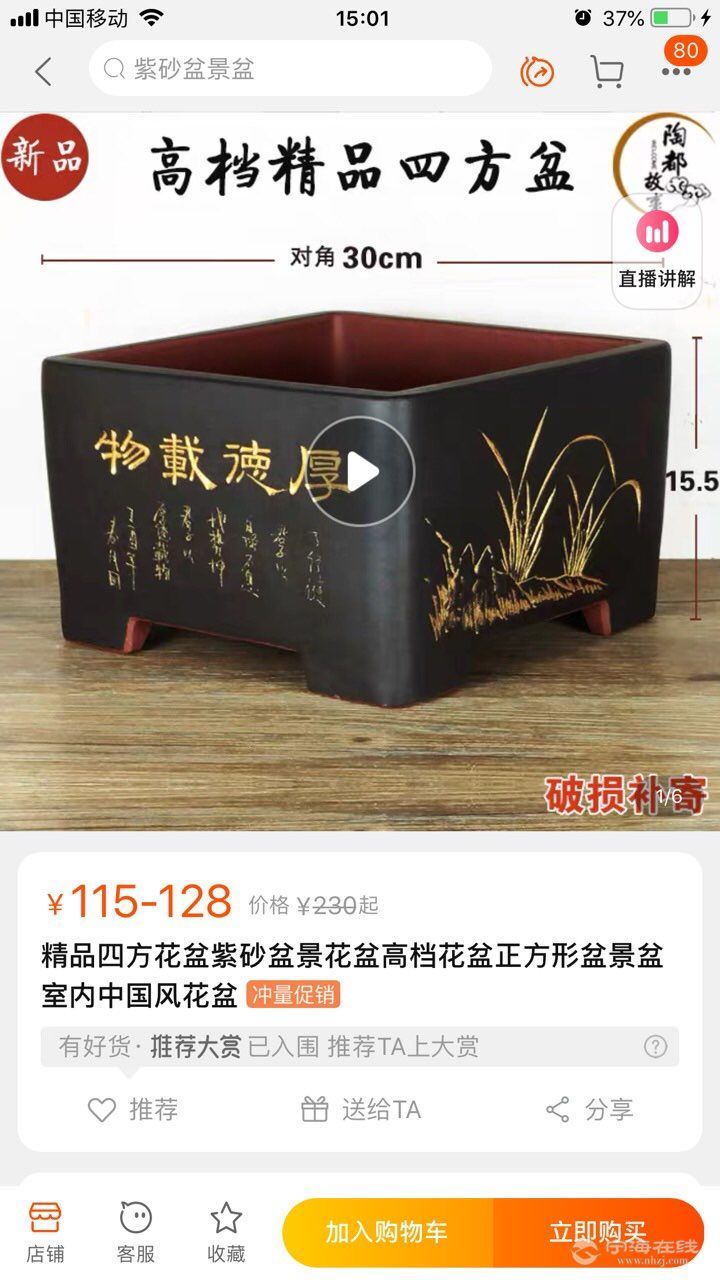720x1280 pixels.
Task: Open the orange share arrow icon
Action: (x=537, y=71)
